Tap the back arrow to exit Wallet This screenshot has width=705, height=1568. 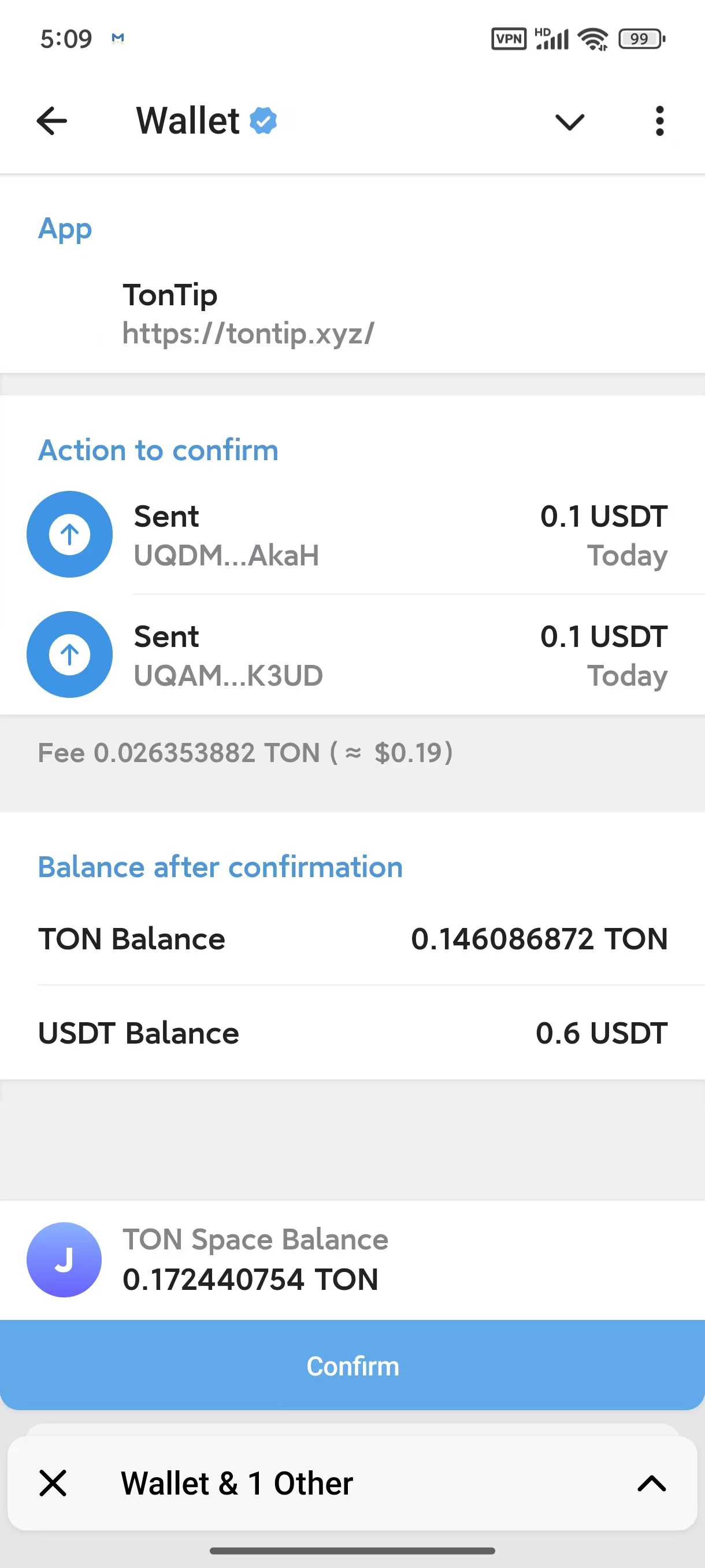click(x=53, y=121)
